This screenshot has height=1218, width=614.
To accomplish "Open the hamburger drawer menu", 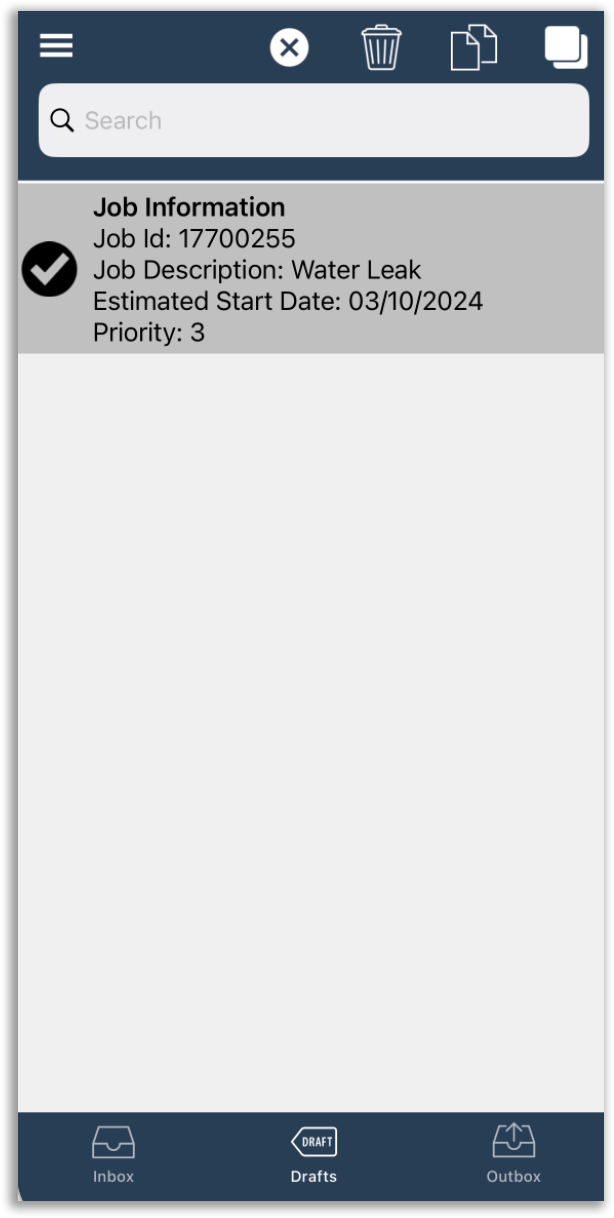I will tap(56, 46).
